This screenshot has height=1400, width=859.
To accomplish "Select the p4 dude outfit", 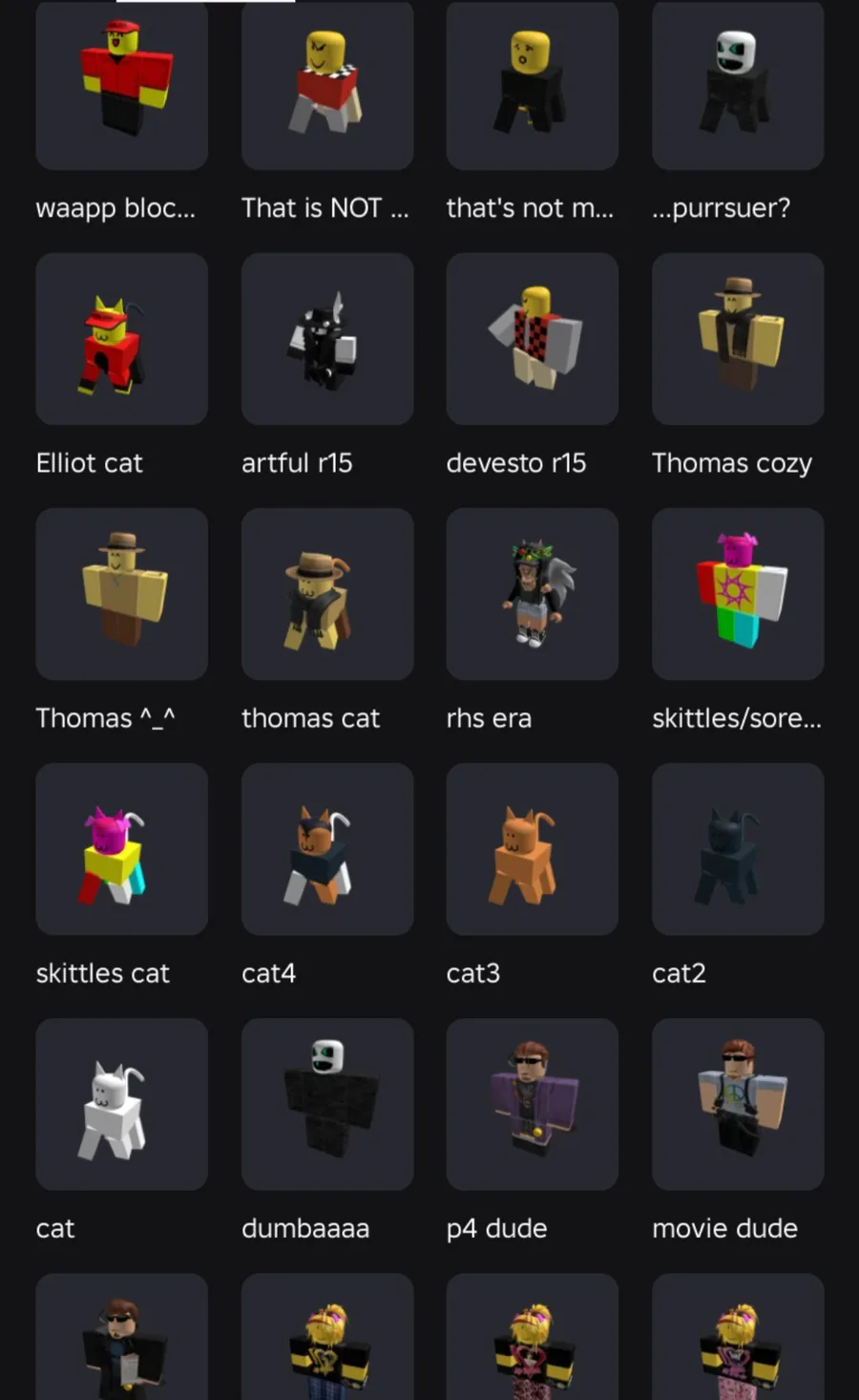I will (x=533, y=1104).
